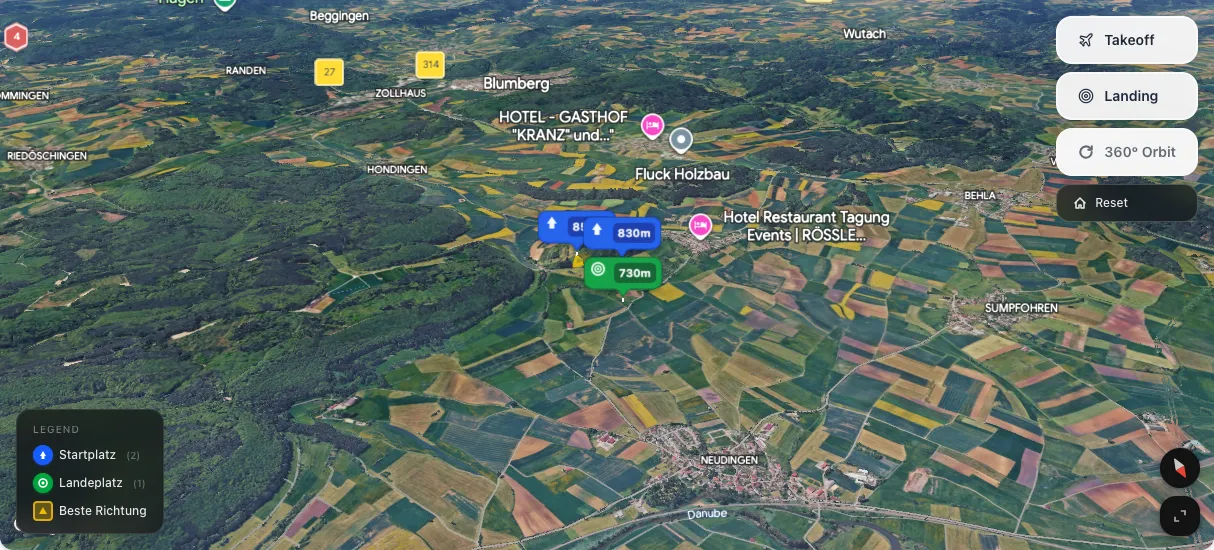Select the Hotel Gasthof Kranz pin
1214x550 pixels.
point(651,125)
